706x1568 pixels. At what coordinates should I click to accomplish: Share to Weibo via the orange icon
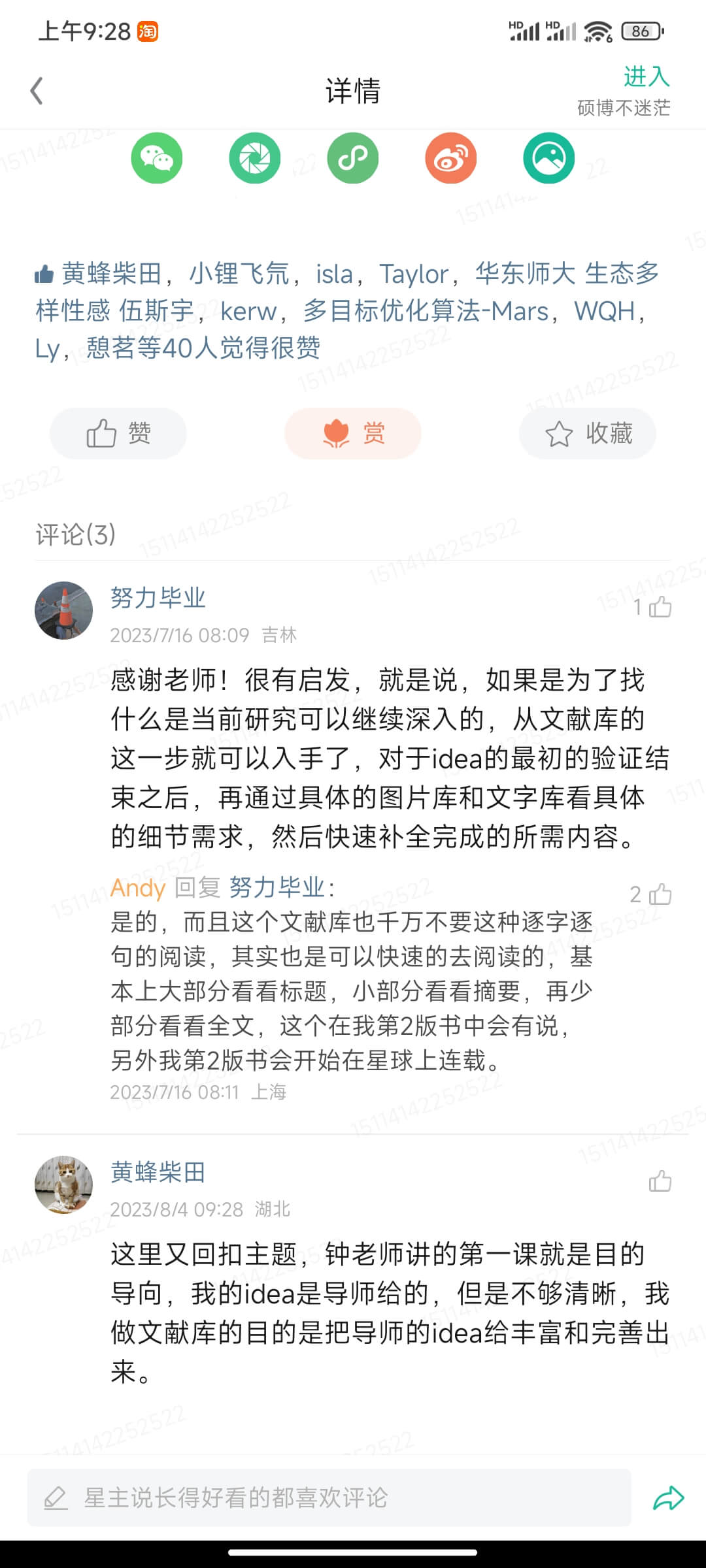451,158
